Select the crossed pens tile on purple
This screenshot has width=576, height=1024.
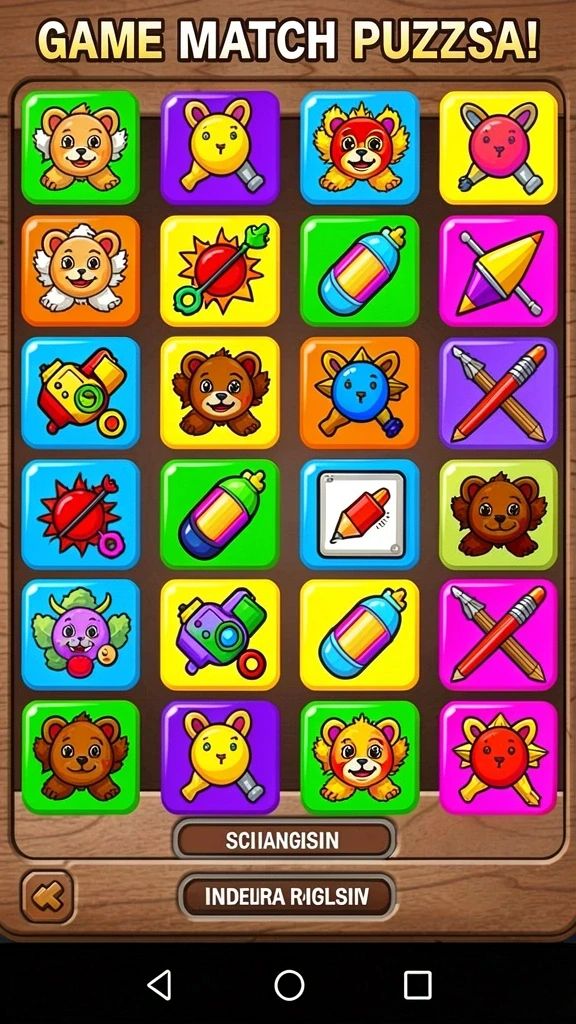[498, 393]
